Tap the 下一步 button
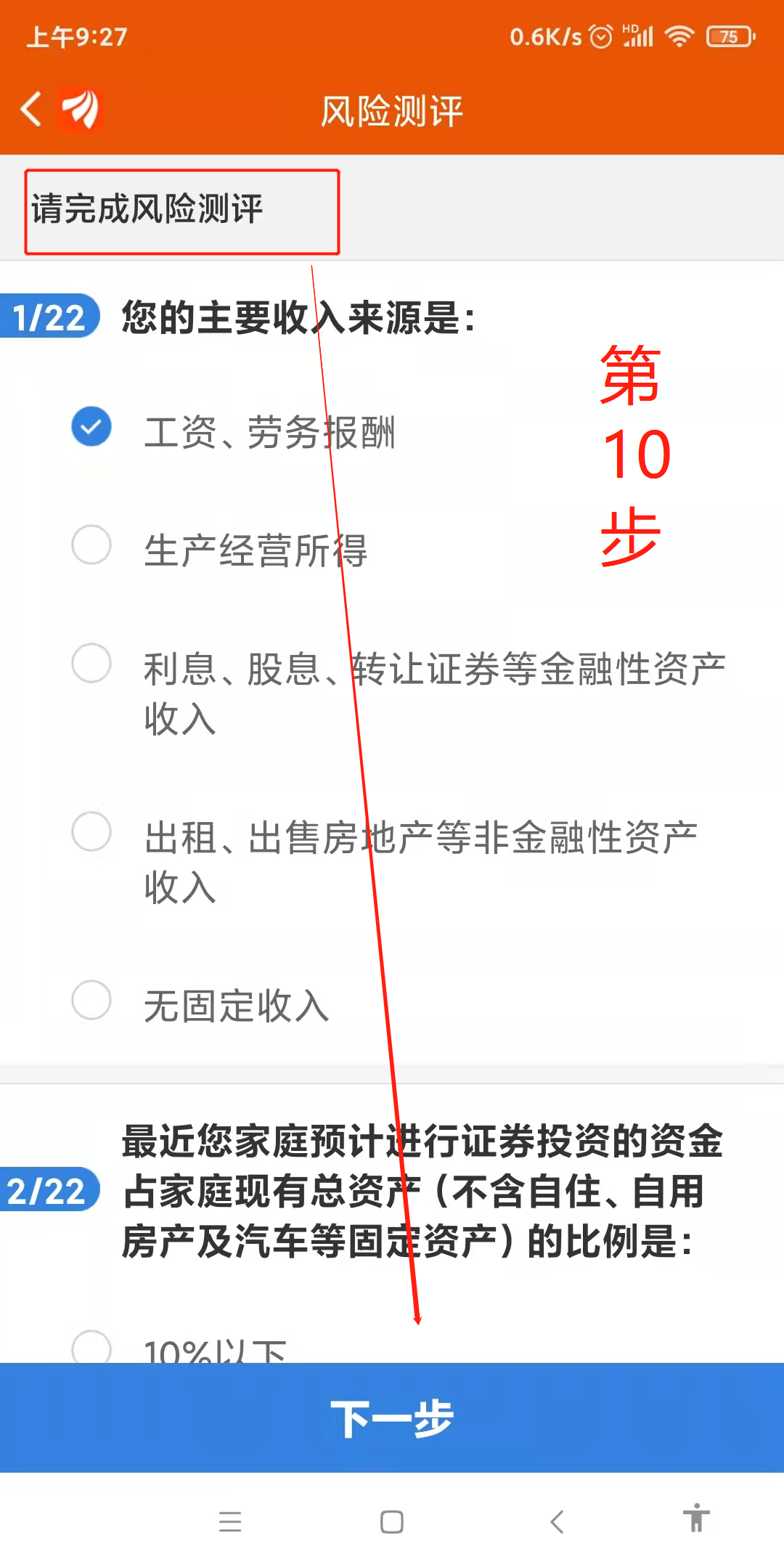 392,1416
